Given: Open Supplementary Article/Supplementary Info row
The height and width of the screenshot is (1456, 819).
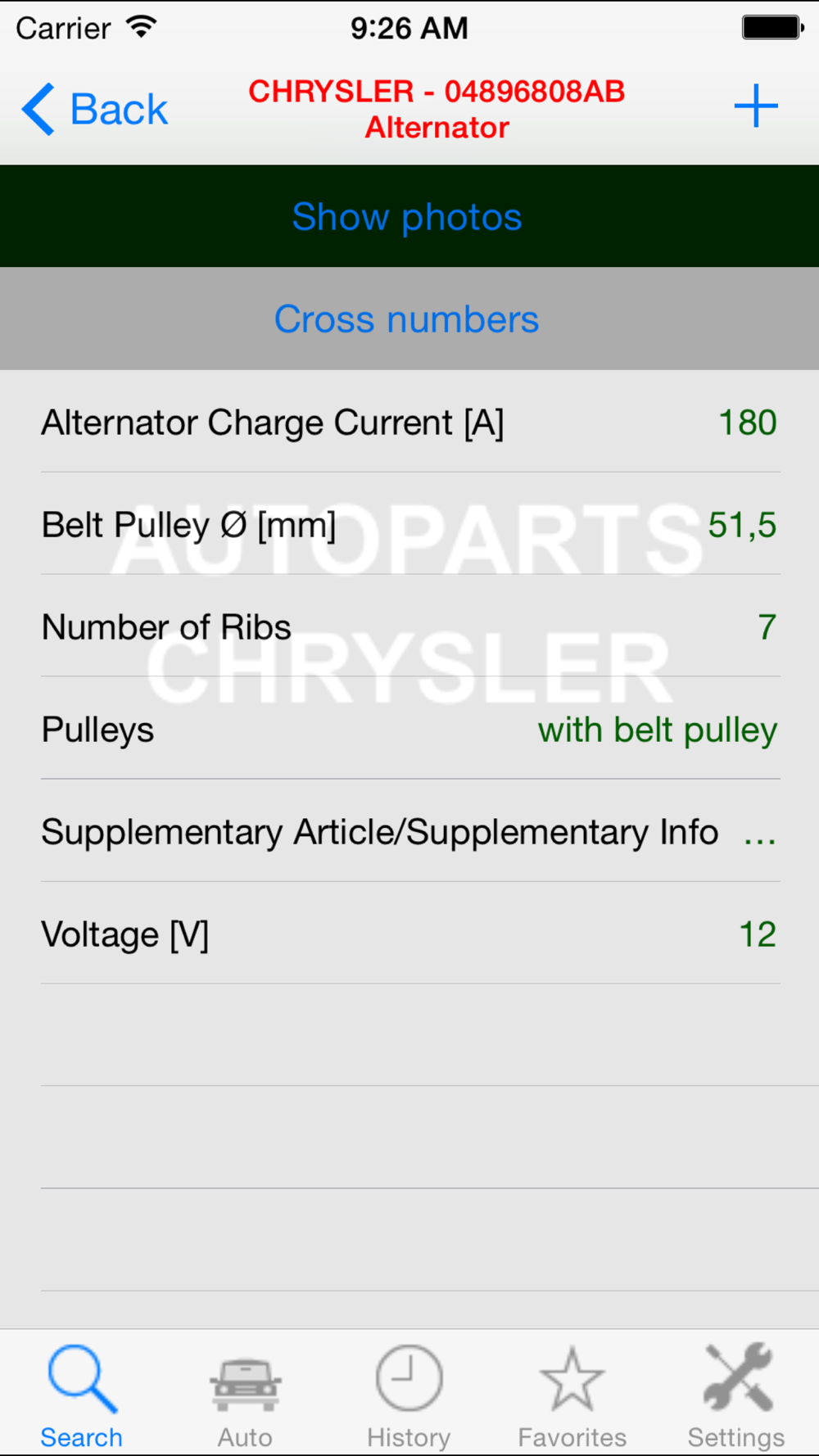Looking at the screenshot, I should tap(409, 831).
